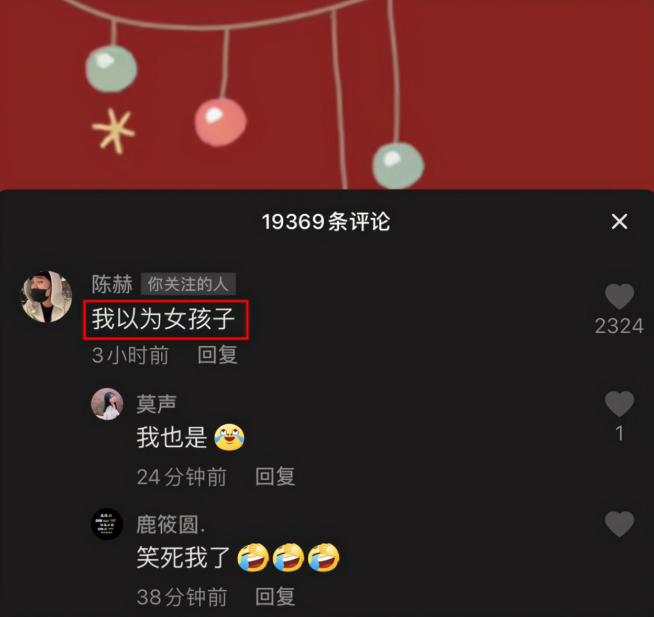Viewport: 654px width, 617px height.
Task: Like 陈赫's comment
Action: tap(619, 297)
